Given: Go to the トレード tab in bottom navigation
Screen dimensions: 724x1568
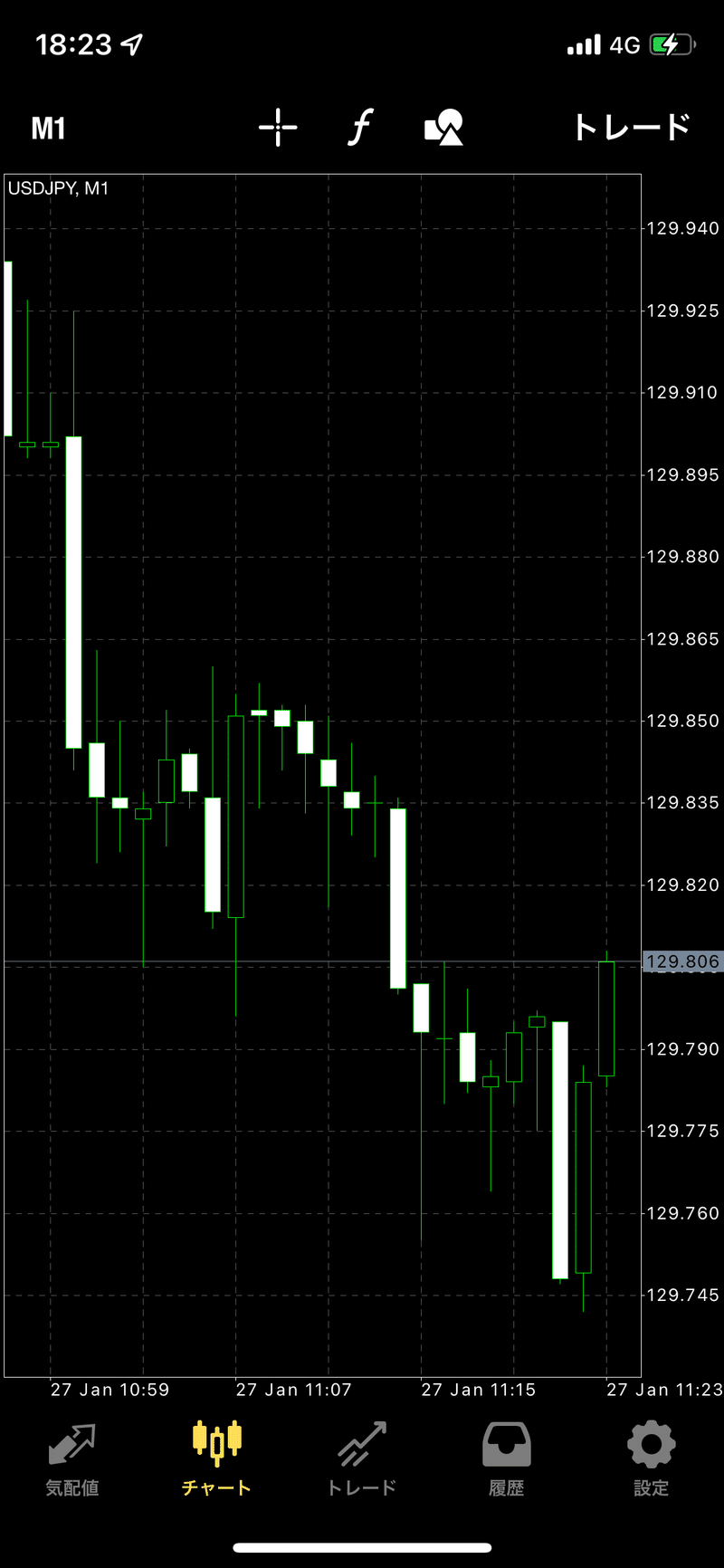Looking at the screenshot, I should 362,1459.
